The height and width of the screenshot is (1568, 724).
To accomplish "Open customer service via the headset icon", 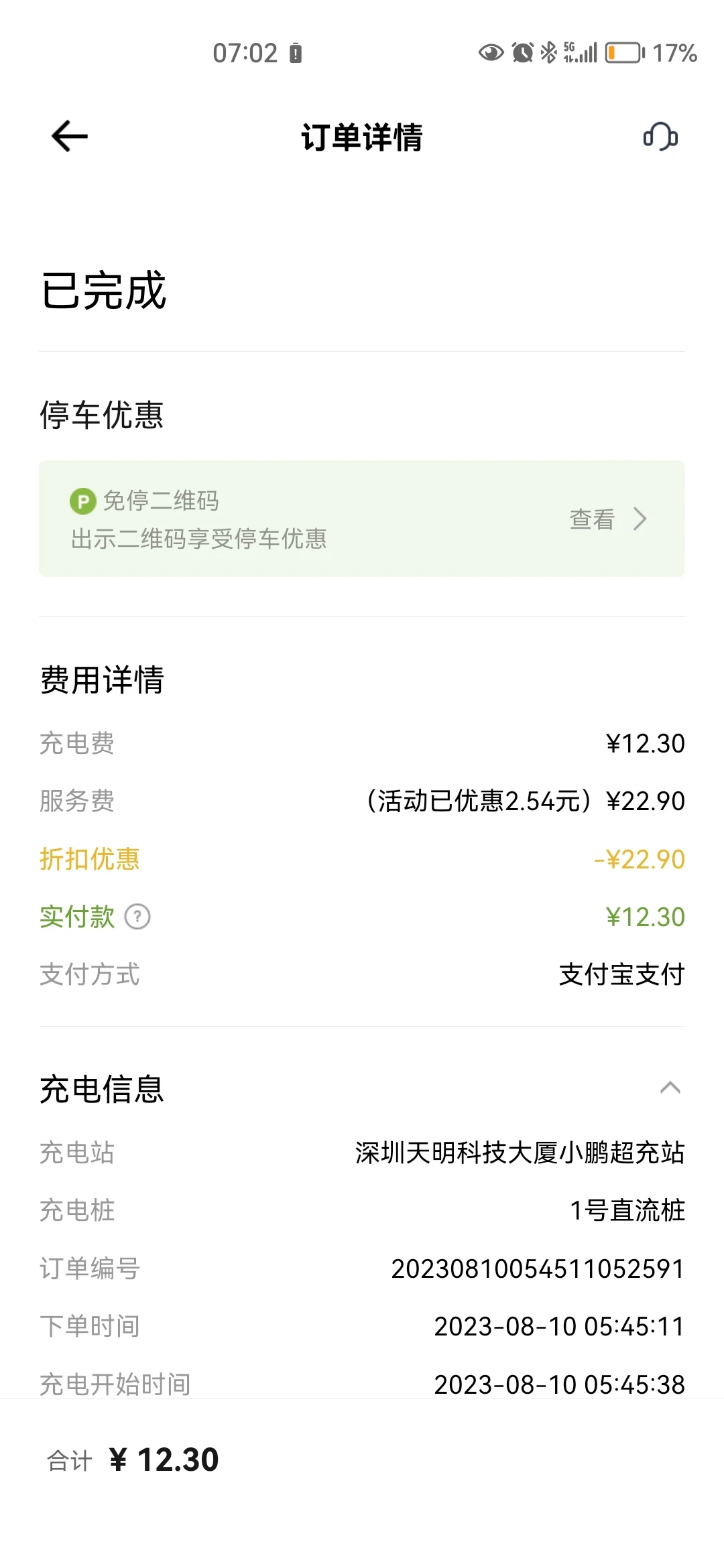I will pyautogui.click(x=660, y=137).
